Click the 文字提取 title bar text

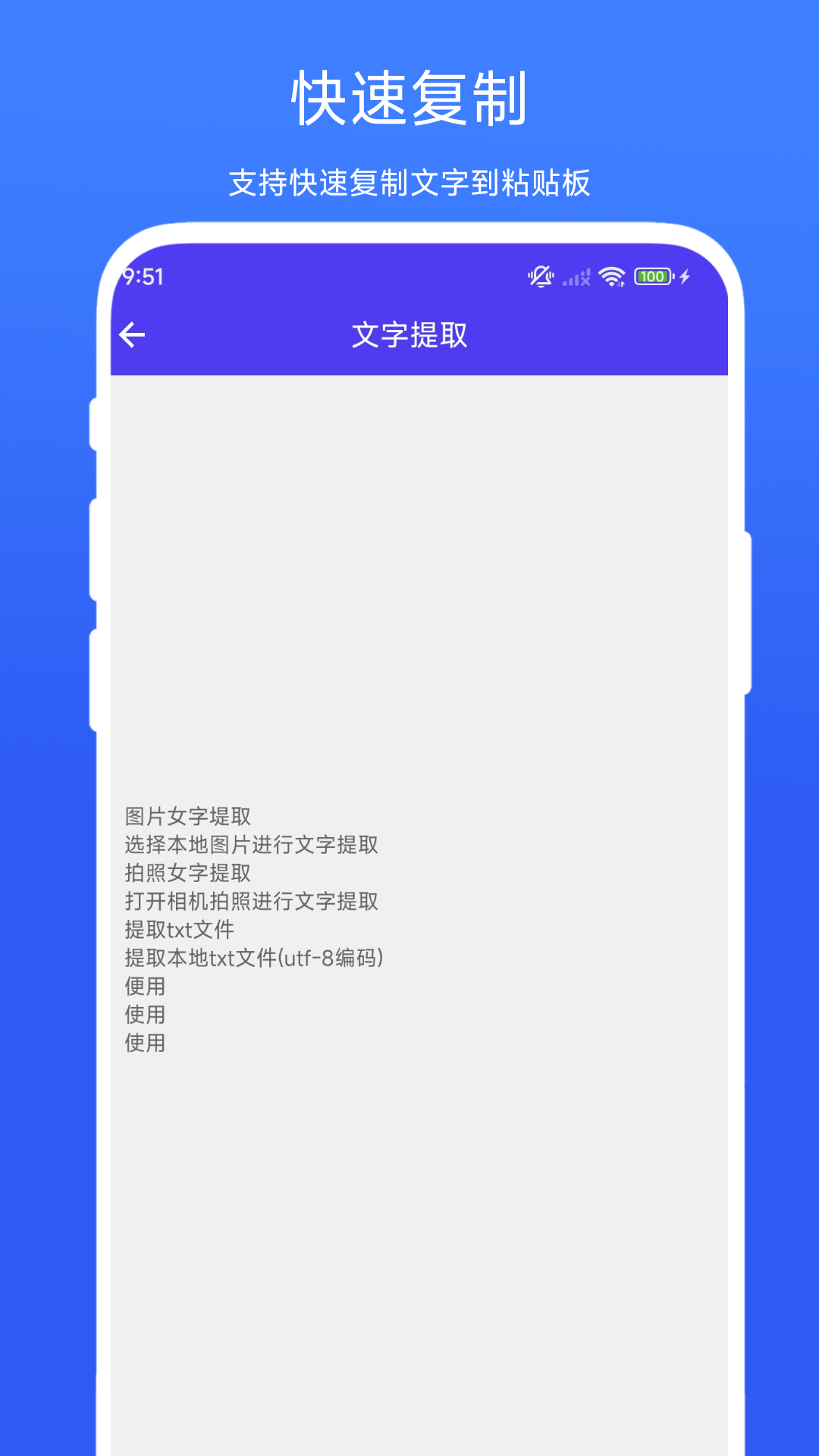(409, 334)
